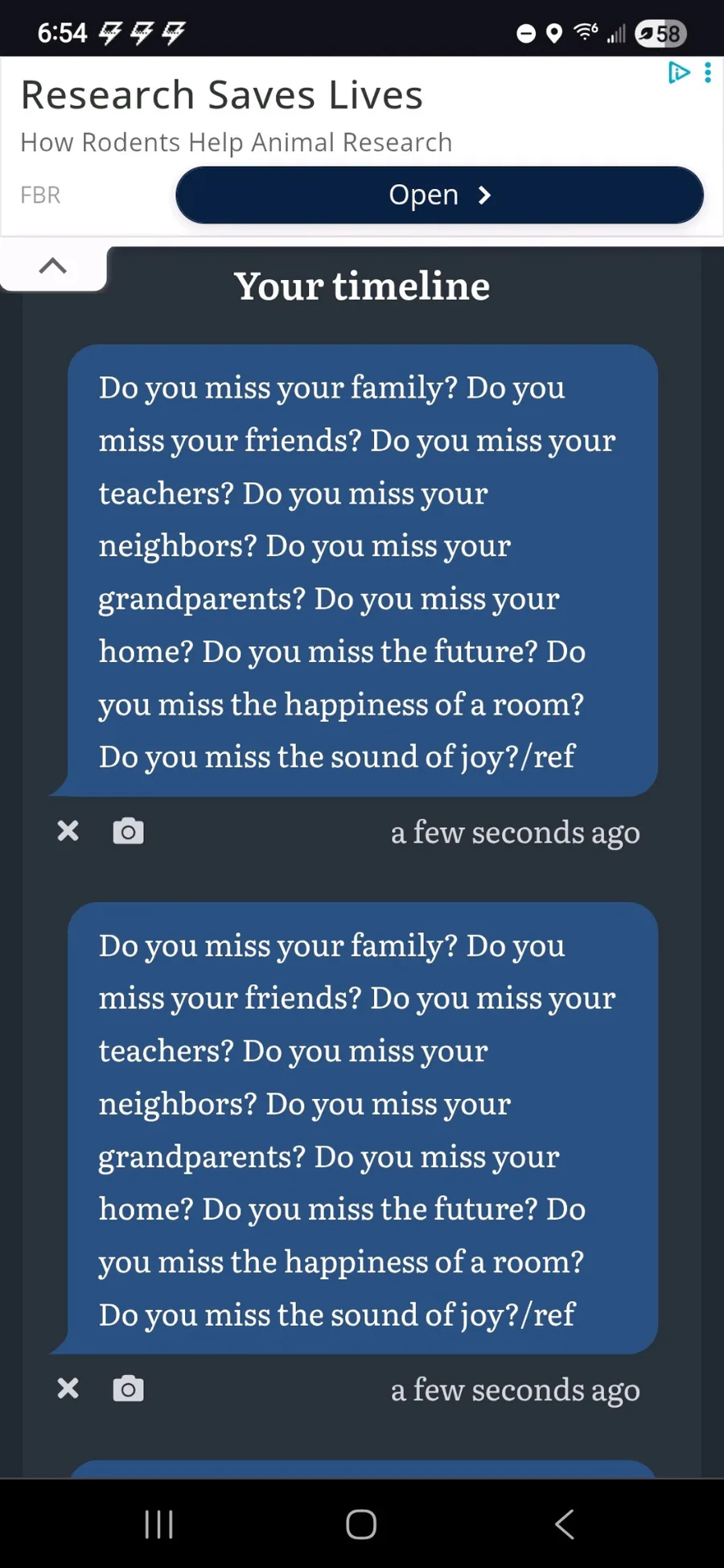724x1568 pixels.
Task: Delete the second timeline message
Action: pyautogui.click(x=68, y=1389)
